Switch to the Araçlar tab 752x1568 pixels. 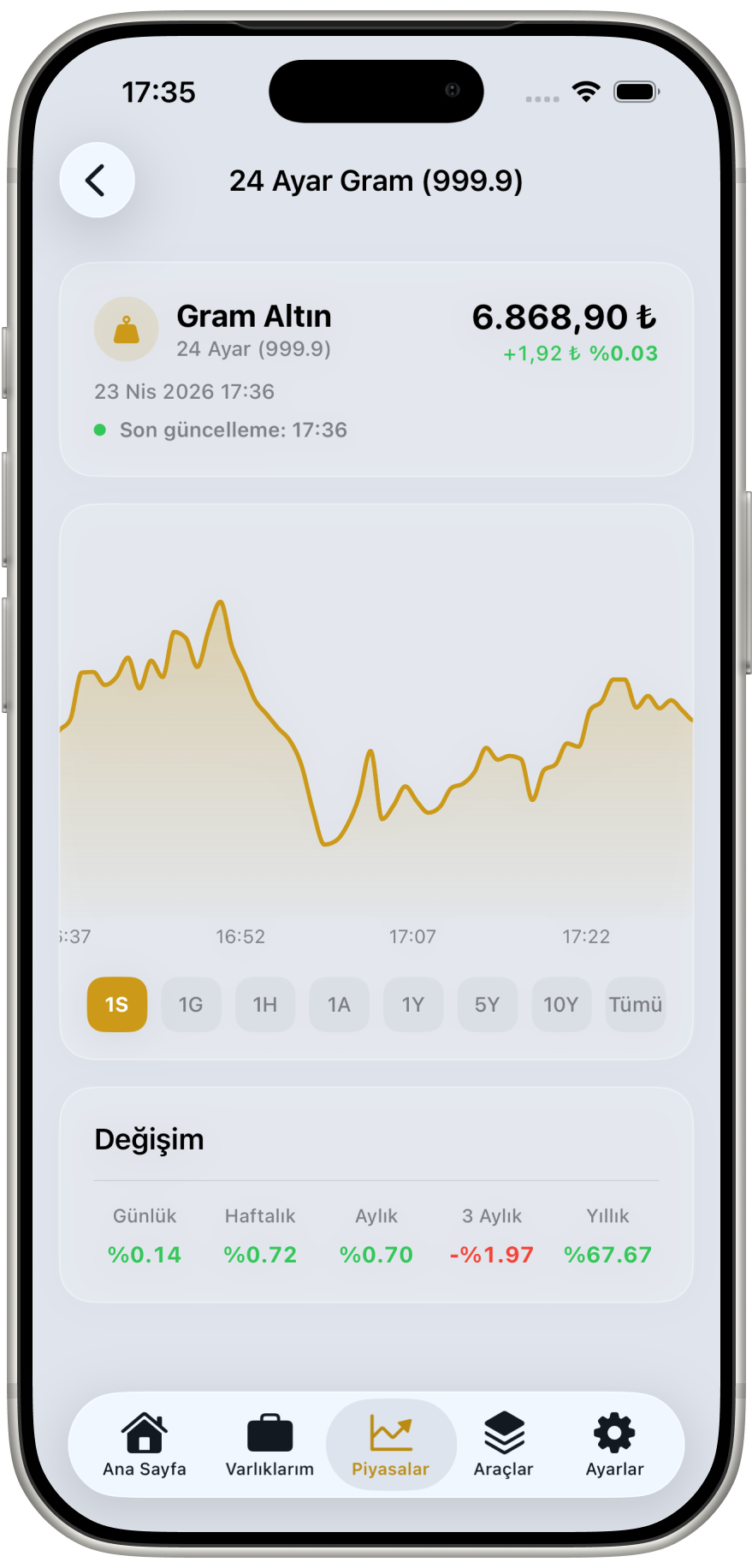tap(504, 1445)
